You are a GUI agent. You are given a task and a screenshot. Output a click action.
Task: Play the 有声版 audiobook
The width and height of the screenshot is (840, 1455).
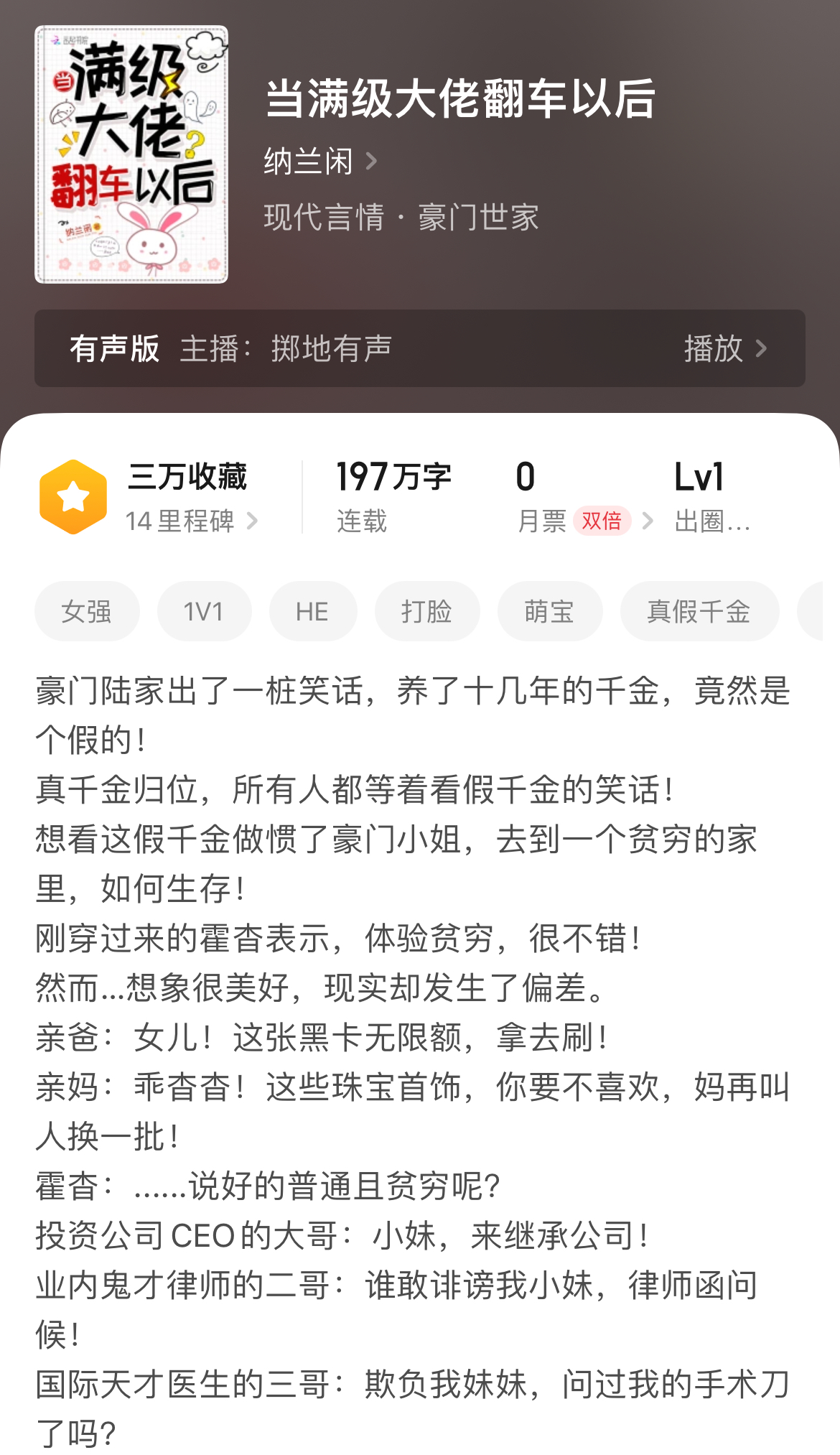725,349
